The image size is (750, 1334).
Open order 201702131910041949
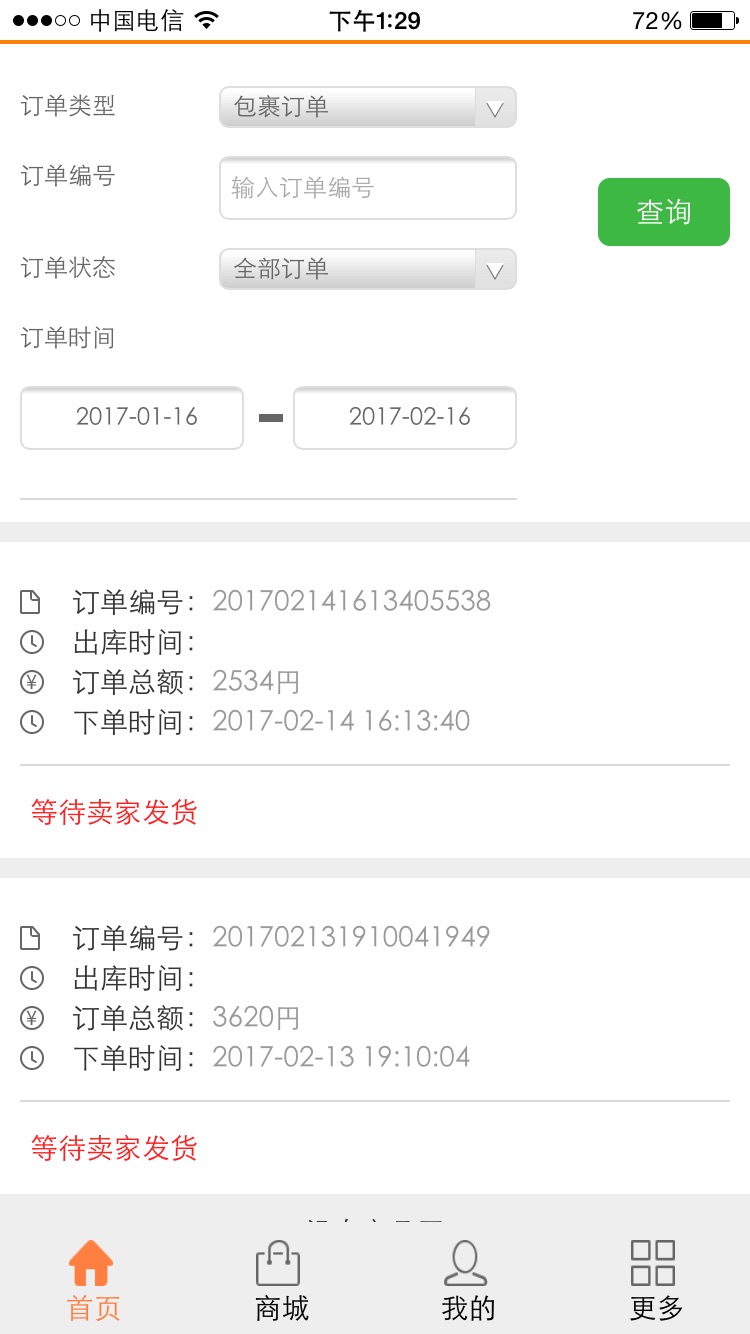[375, 1036]
